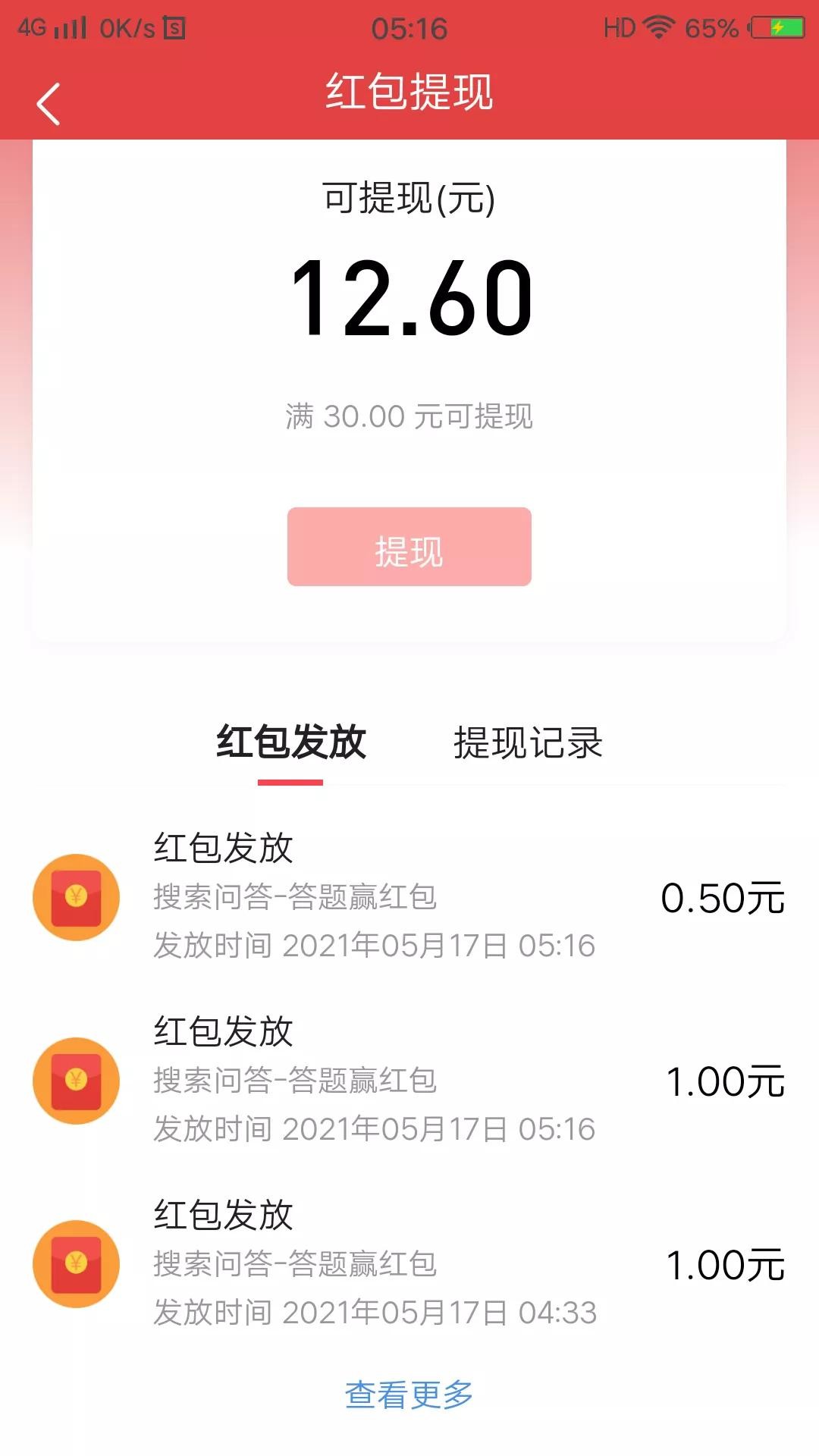Tap the 提现 withdraw button

tap(409, 547)
